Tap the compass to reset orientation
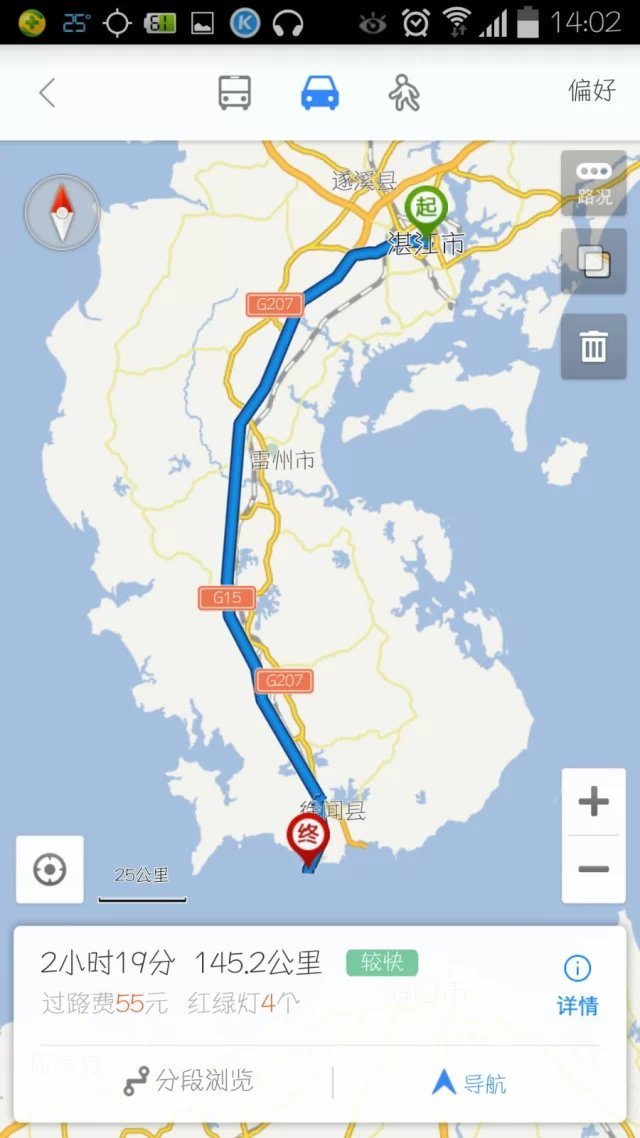640x1138 pixels. tap(62, 212)
